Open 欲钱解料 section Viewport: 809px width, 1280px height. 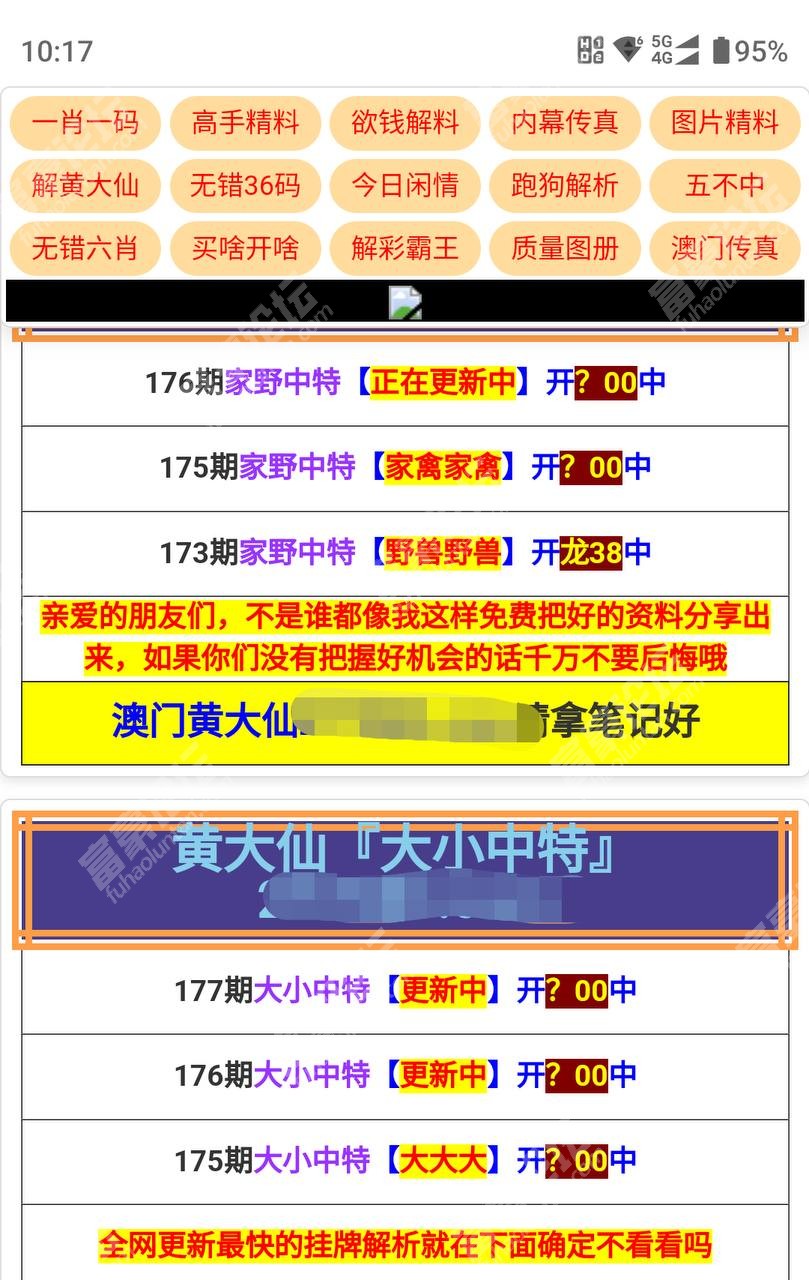[405, 123]
